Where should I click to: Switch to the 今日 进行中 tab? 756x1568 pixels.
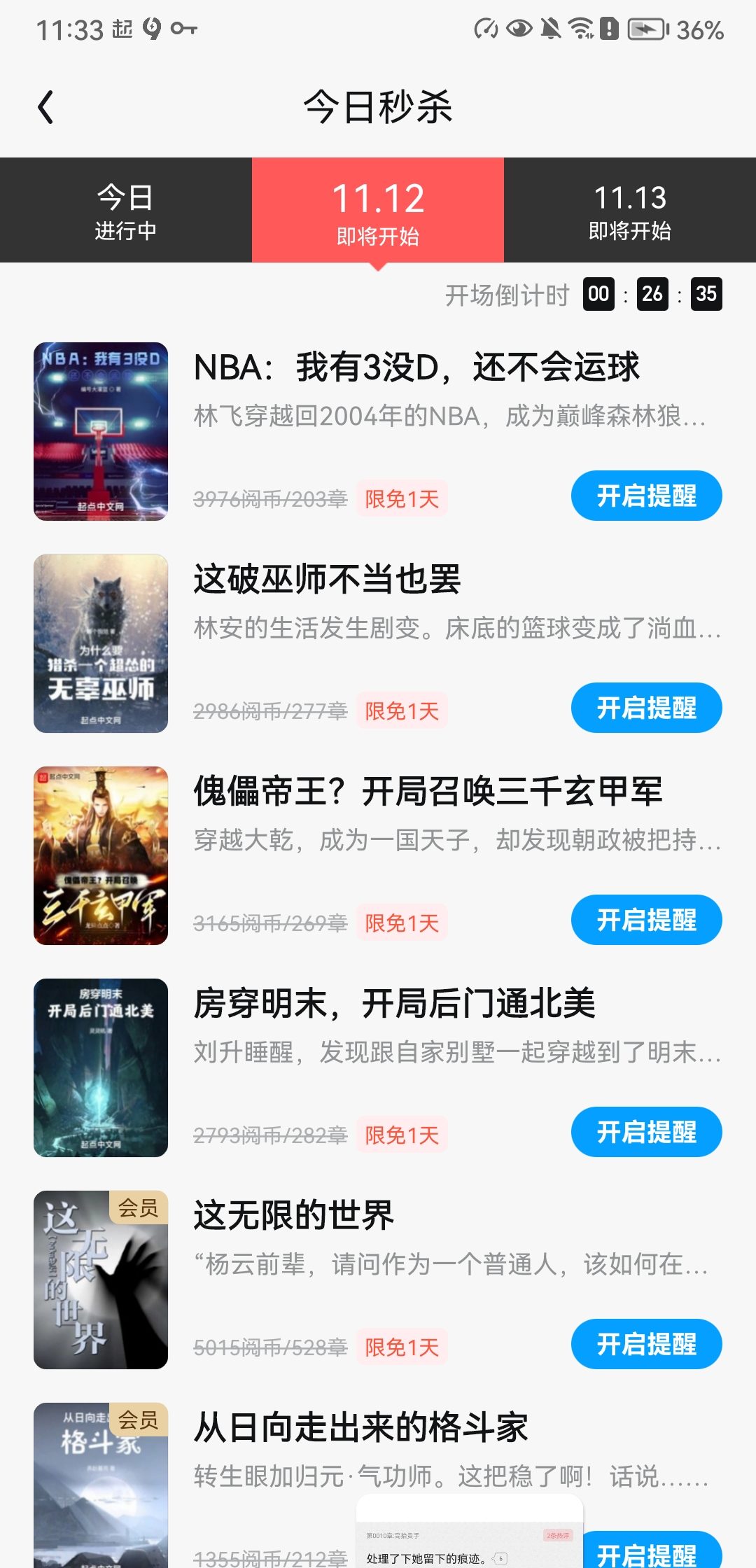pos(126,211)
